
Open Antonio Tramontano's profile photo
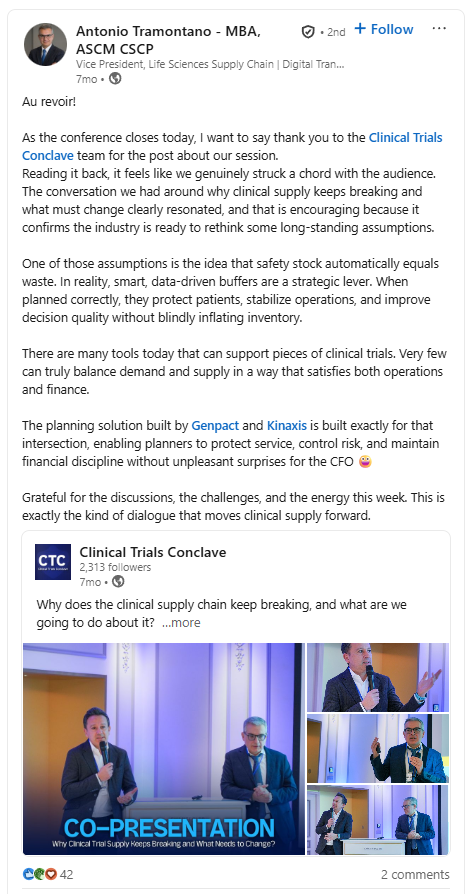click(45, 44)
